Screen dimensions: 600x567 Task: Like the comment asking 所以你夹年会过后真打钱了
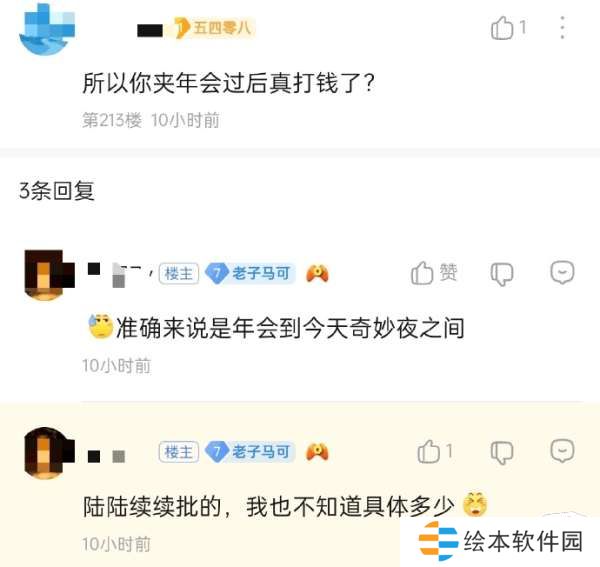coord(503,28)
